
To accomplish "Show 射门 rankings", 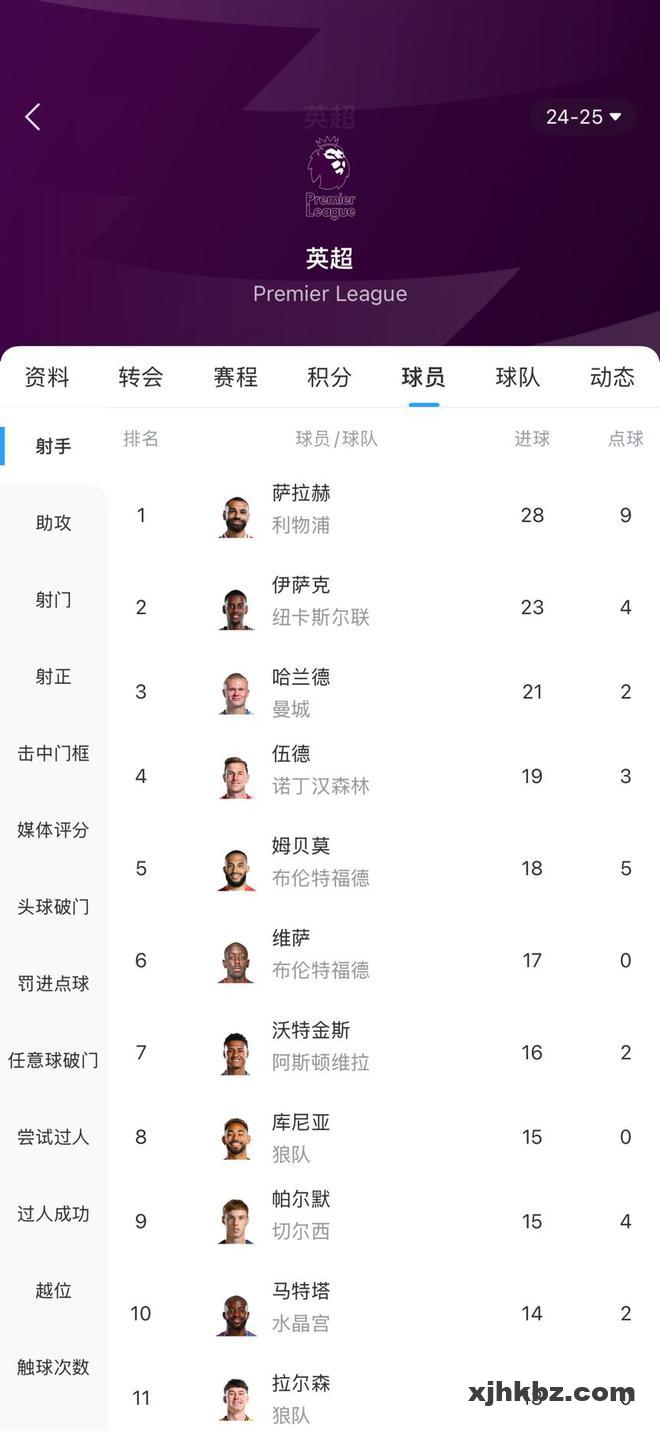I will click(x=53, y=600).
